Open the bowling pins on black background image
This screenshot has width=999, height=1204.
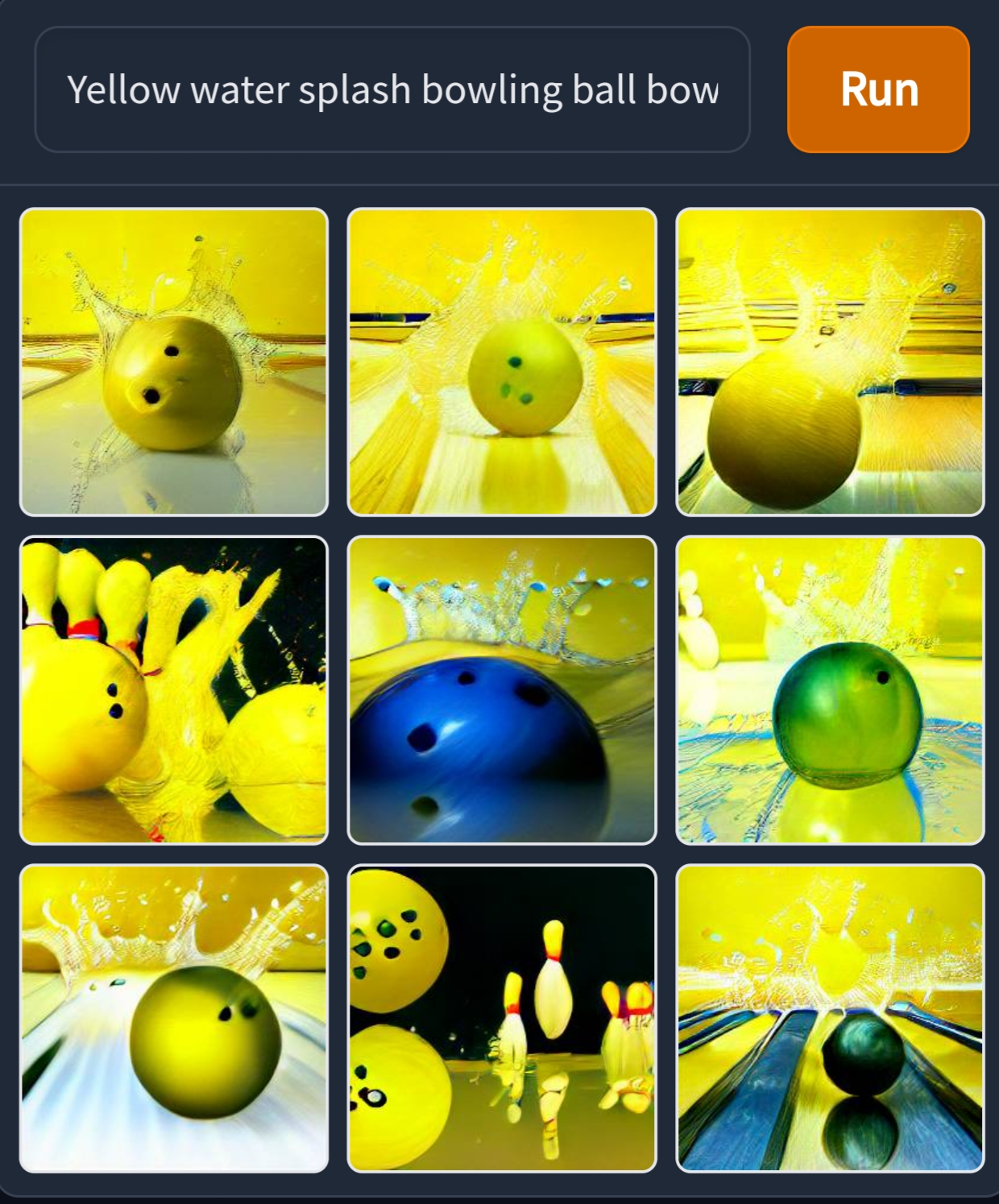click(502, 1018)
